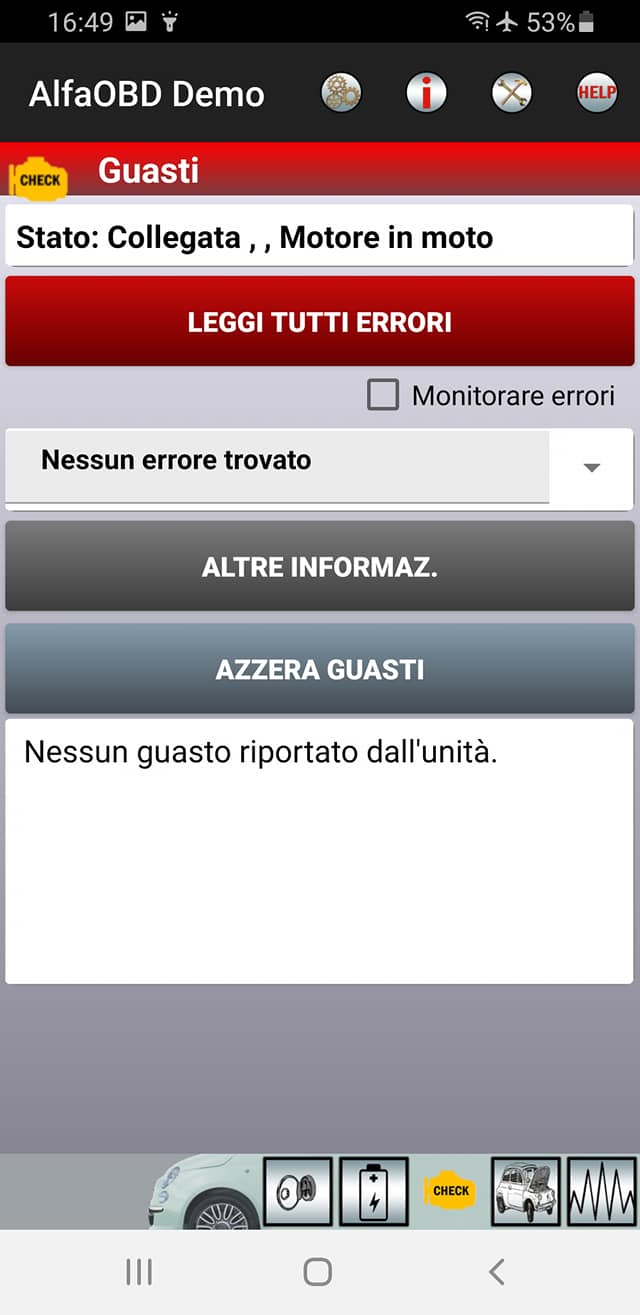
Task: Open the gears settings icon
Action: [x=341, y=94]
